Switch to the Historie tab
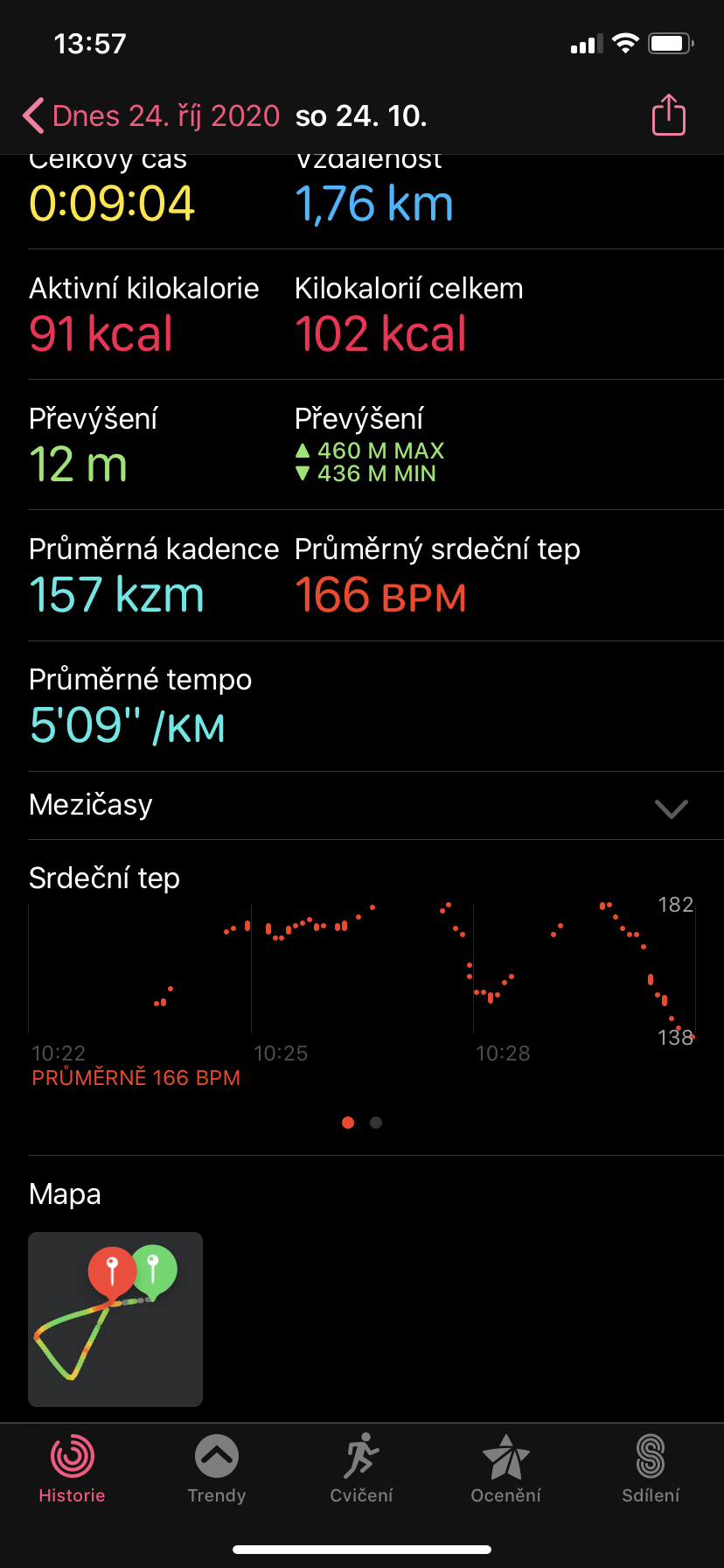Viewport: 724px width, 1568px height. coord(72,1470)
